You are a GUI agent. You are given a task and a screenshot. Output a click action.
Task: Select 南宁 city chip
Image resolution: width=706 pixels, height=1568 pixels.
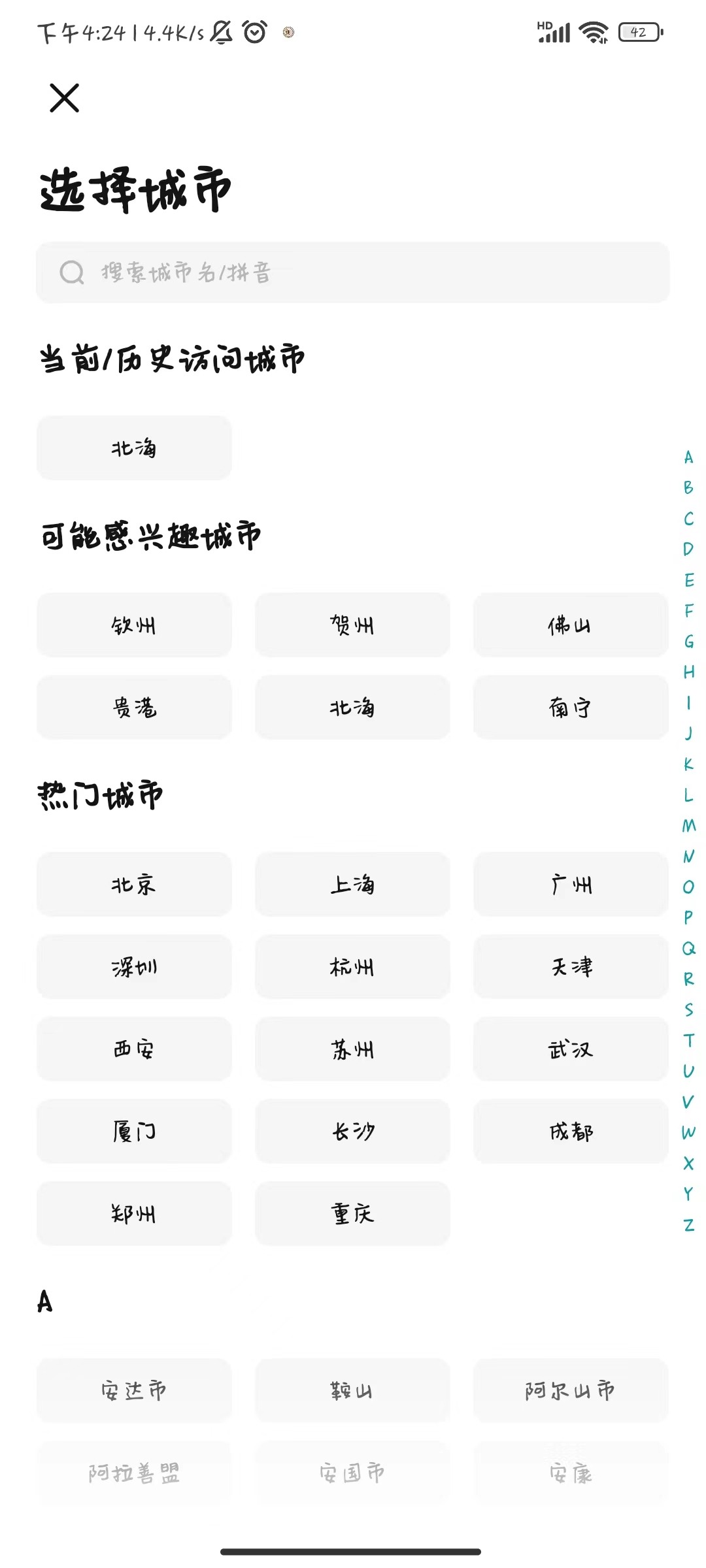click(x=570, y=708)
